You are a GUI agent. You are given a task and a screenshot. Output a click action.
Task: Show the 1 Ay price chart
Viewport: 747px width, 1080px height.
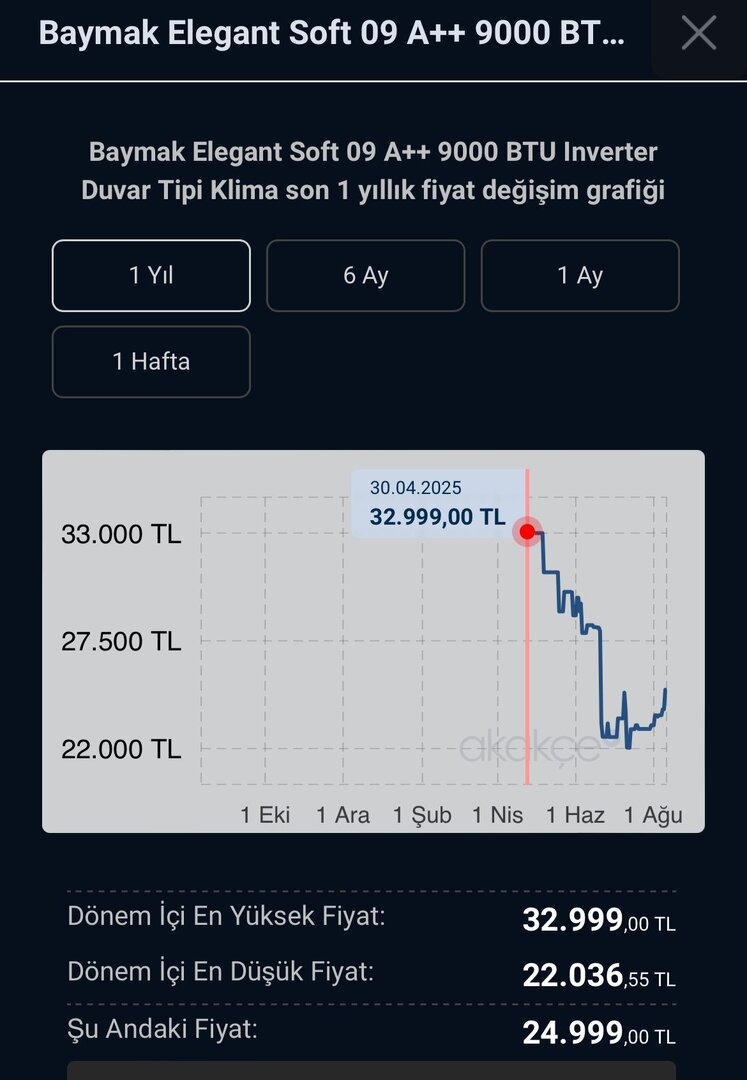[x=580, y=276]
